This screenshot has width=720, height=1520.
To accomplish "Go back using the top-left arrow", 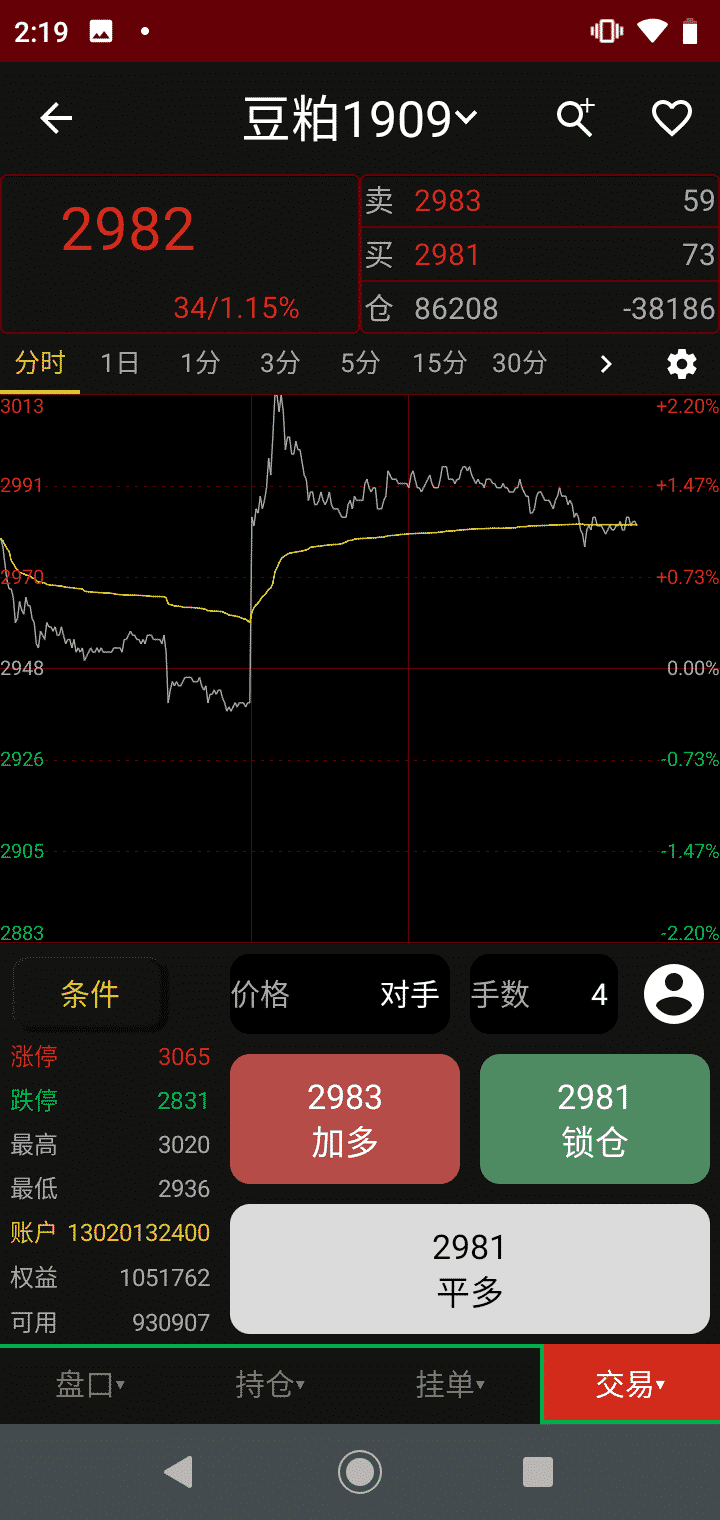I will click(x=56, y=119).
